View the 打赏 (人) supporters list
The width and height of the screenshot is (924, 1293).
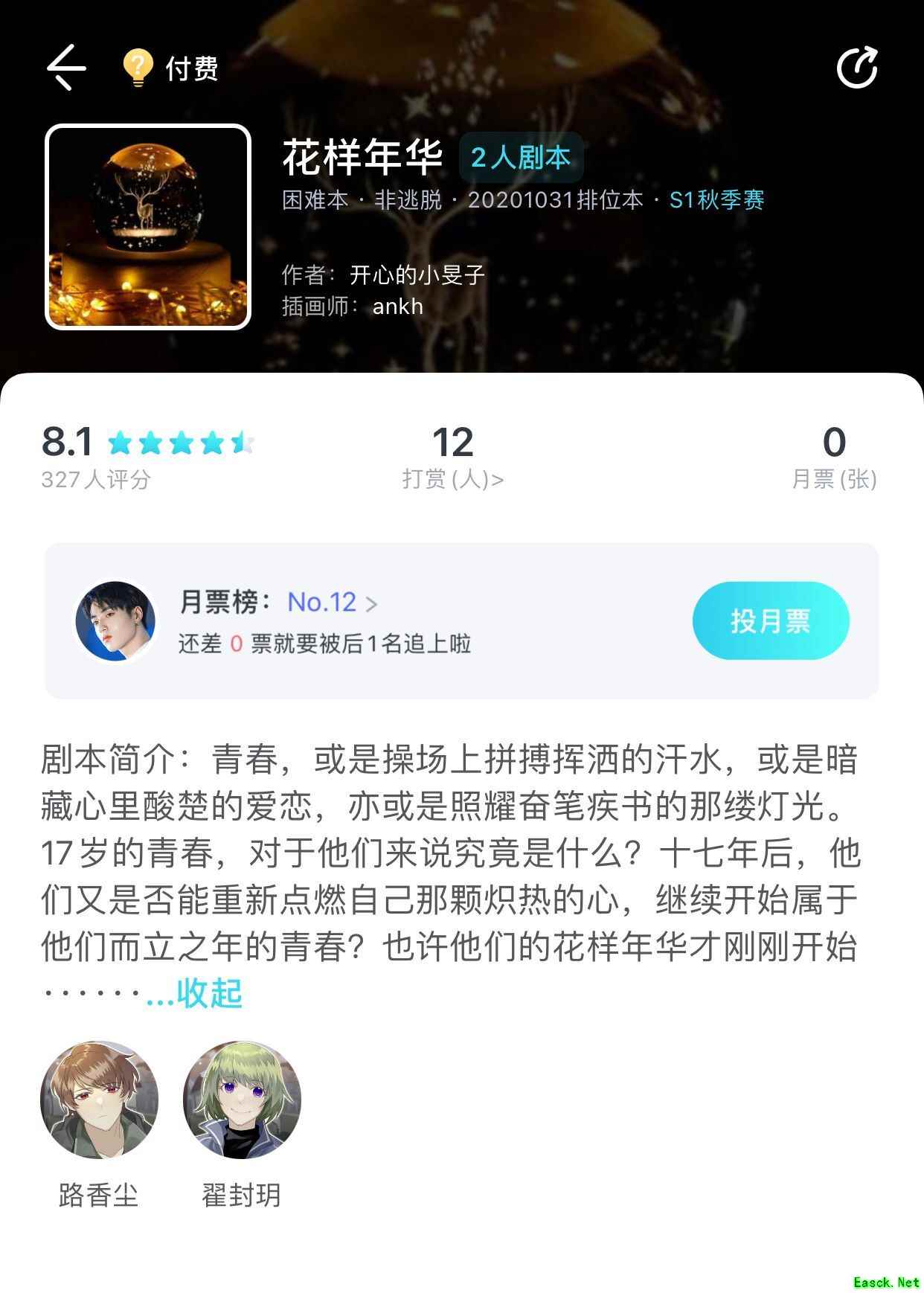(452, 458)
